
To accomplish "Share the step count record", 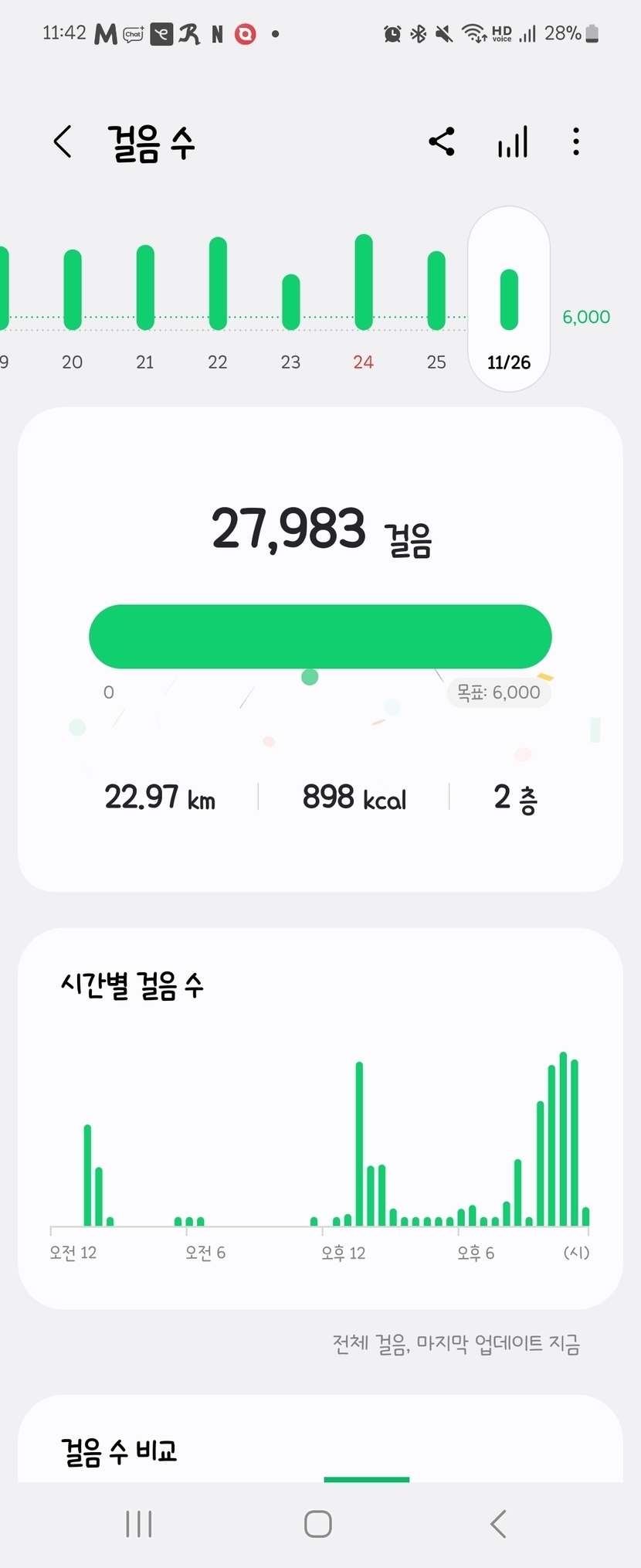I will point(442,142).
